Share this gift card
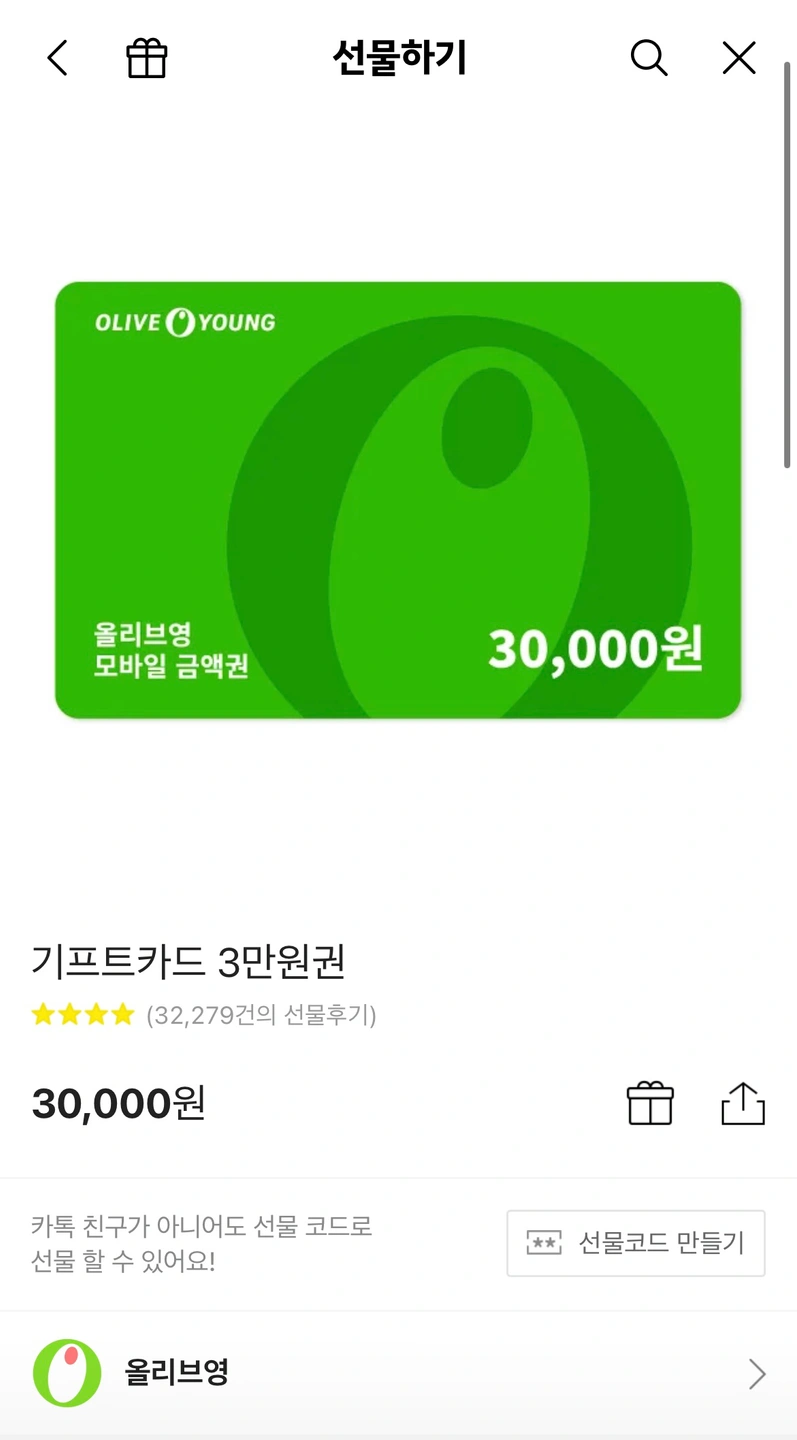The height and width of the screenshot is (1440, 797). 743,1104
